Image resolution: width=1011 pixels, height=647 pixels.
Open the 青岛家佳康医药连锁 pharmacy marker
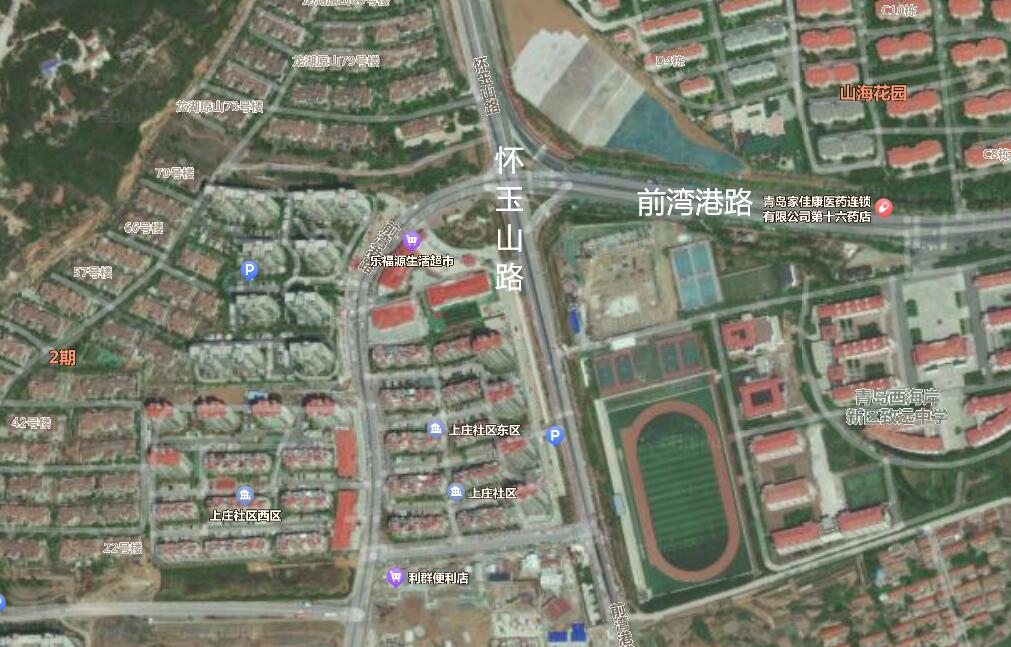tap(885, 208)
